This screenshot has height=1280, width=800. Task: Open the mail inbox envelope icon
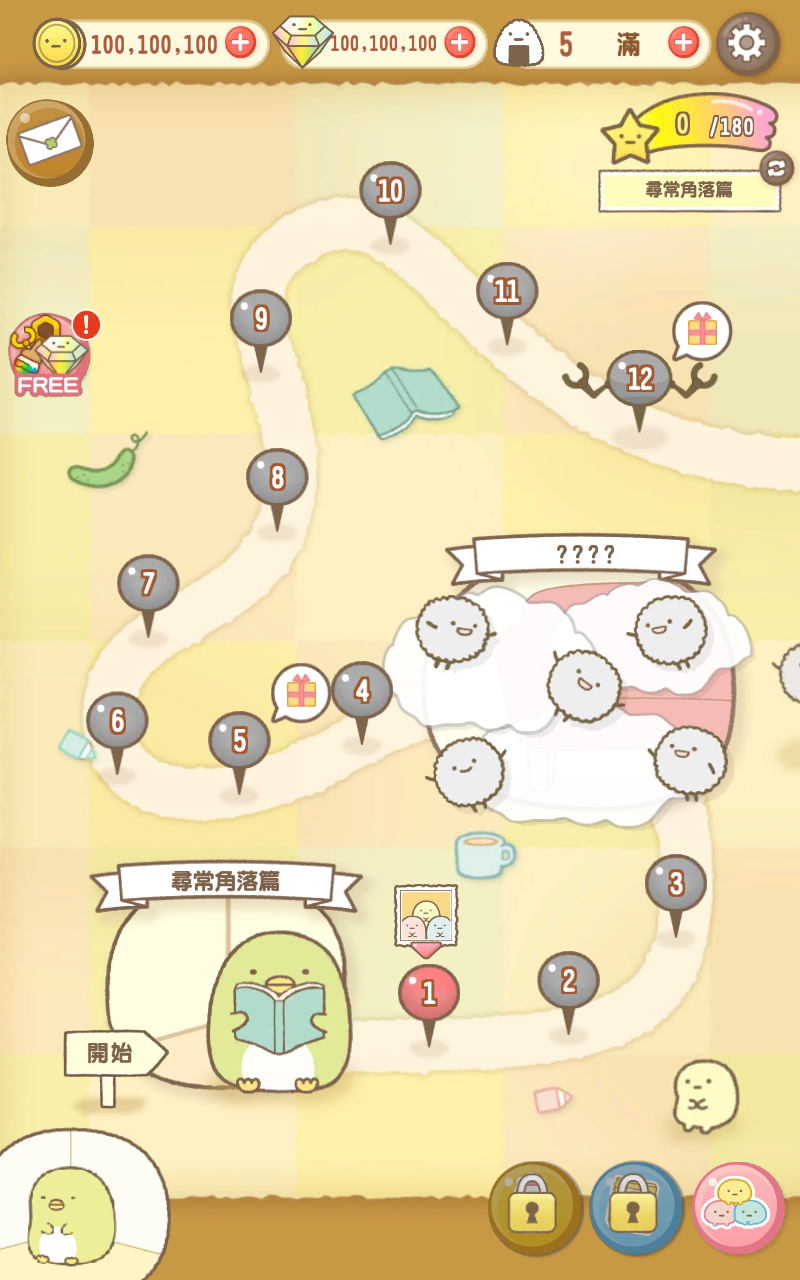(x=51, y=142)
